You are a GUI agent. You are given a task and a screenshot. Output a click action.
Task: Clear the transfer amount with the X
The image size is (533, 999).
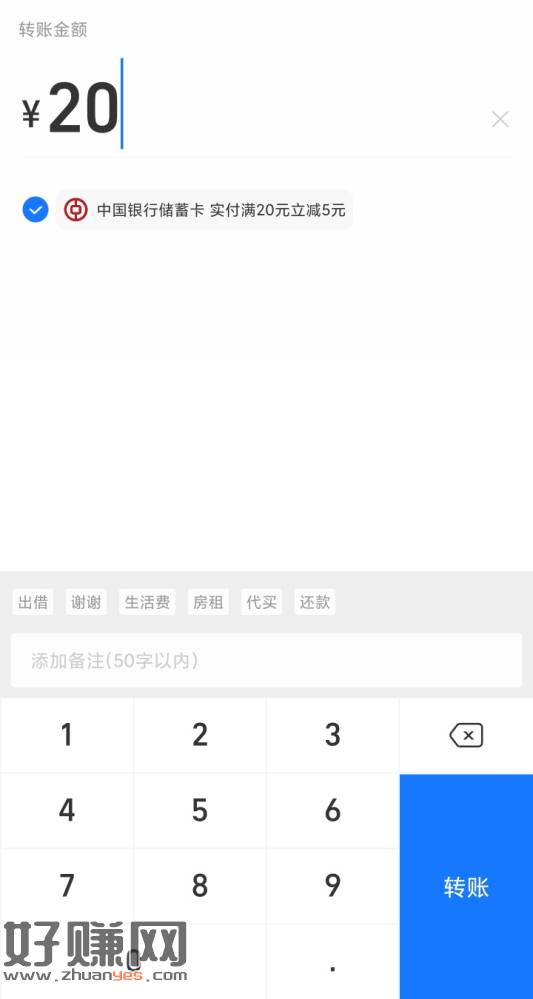500,119
